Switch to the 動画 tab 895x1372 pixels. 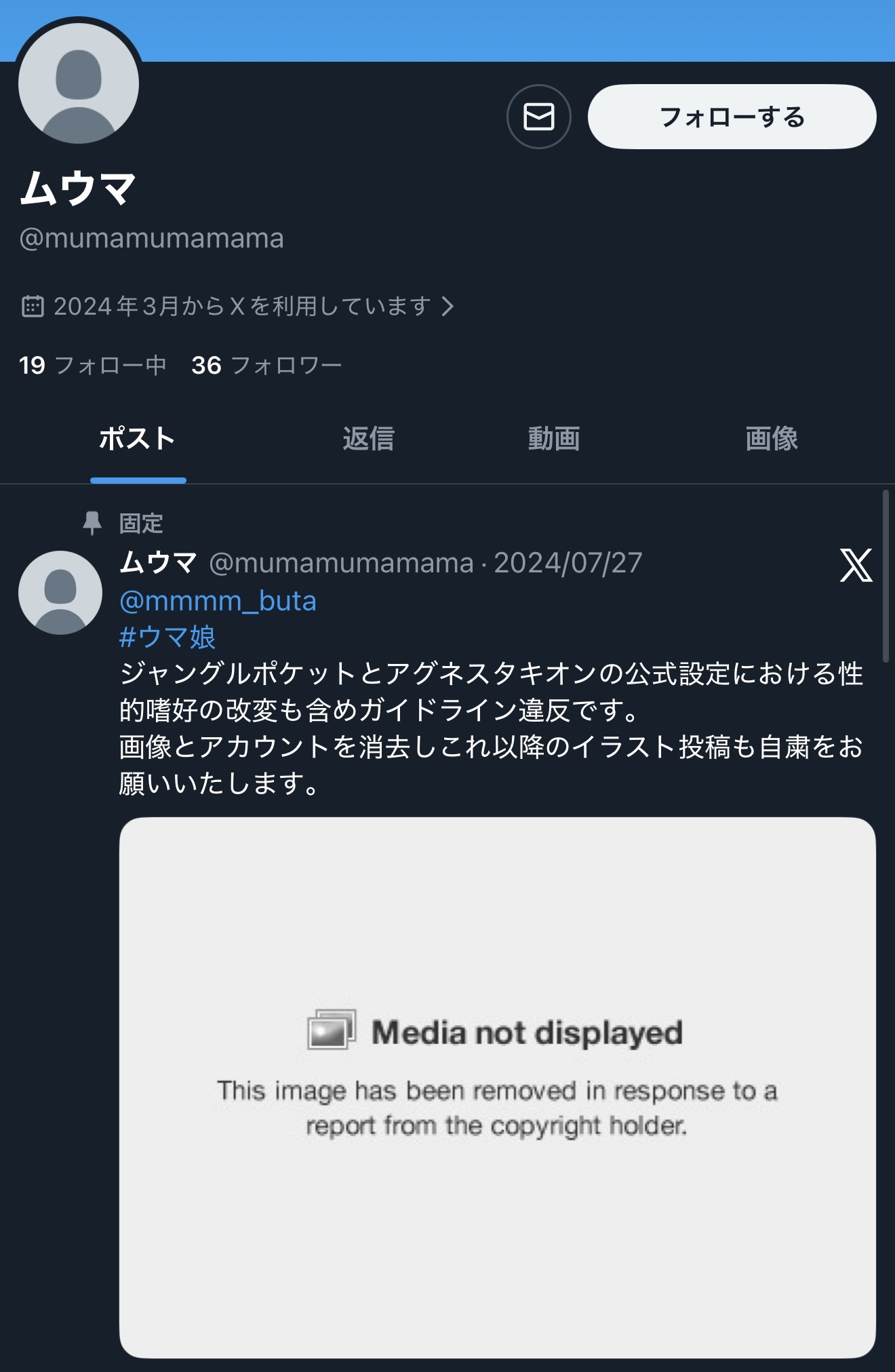click(554, 439)
